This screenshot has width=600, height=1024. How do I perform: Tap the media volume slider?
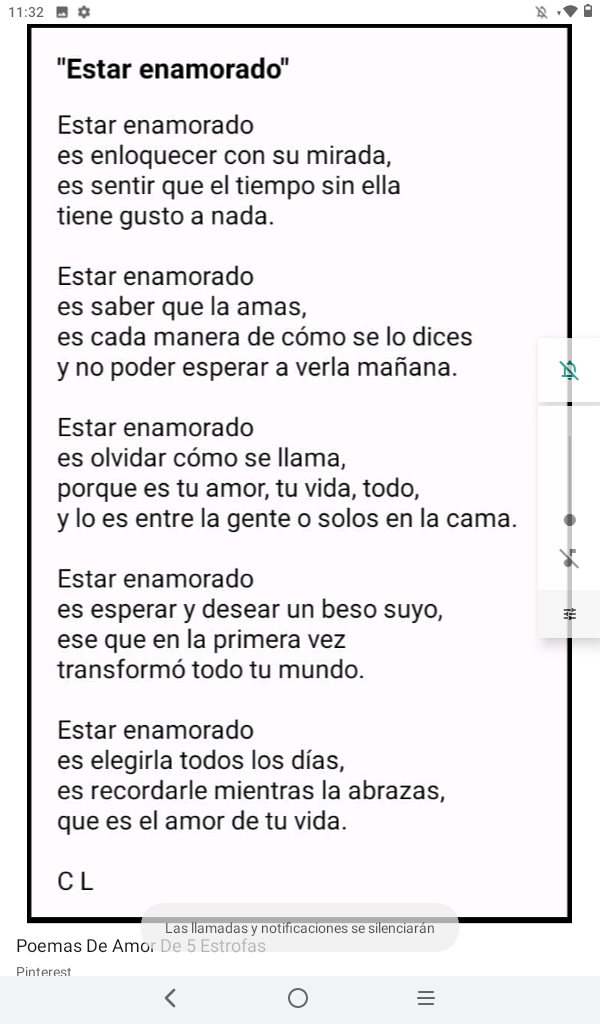coord(570,480)
